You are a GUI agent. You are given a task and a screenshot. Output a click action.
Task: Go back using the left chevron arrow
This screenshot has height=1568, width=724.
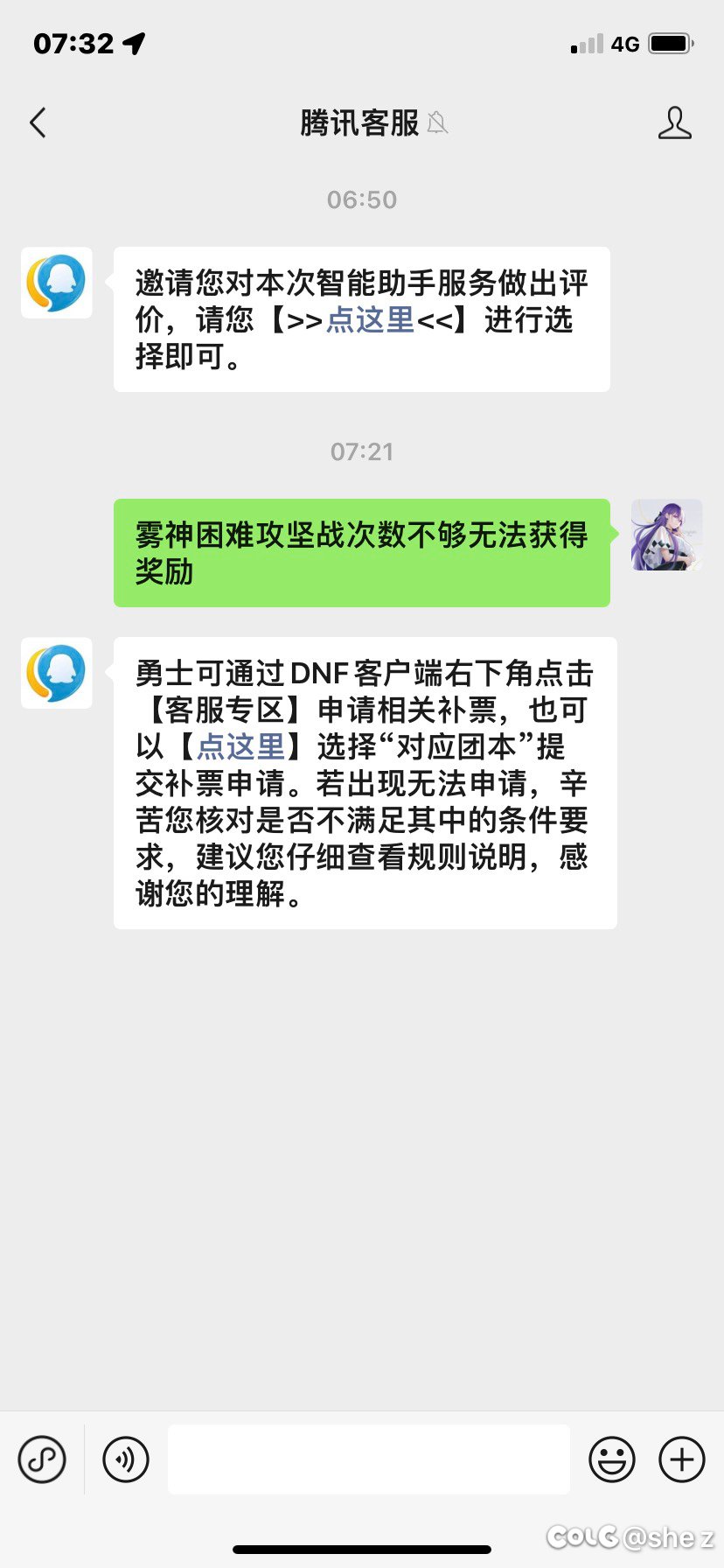click(37, 123)
